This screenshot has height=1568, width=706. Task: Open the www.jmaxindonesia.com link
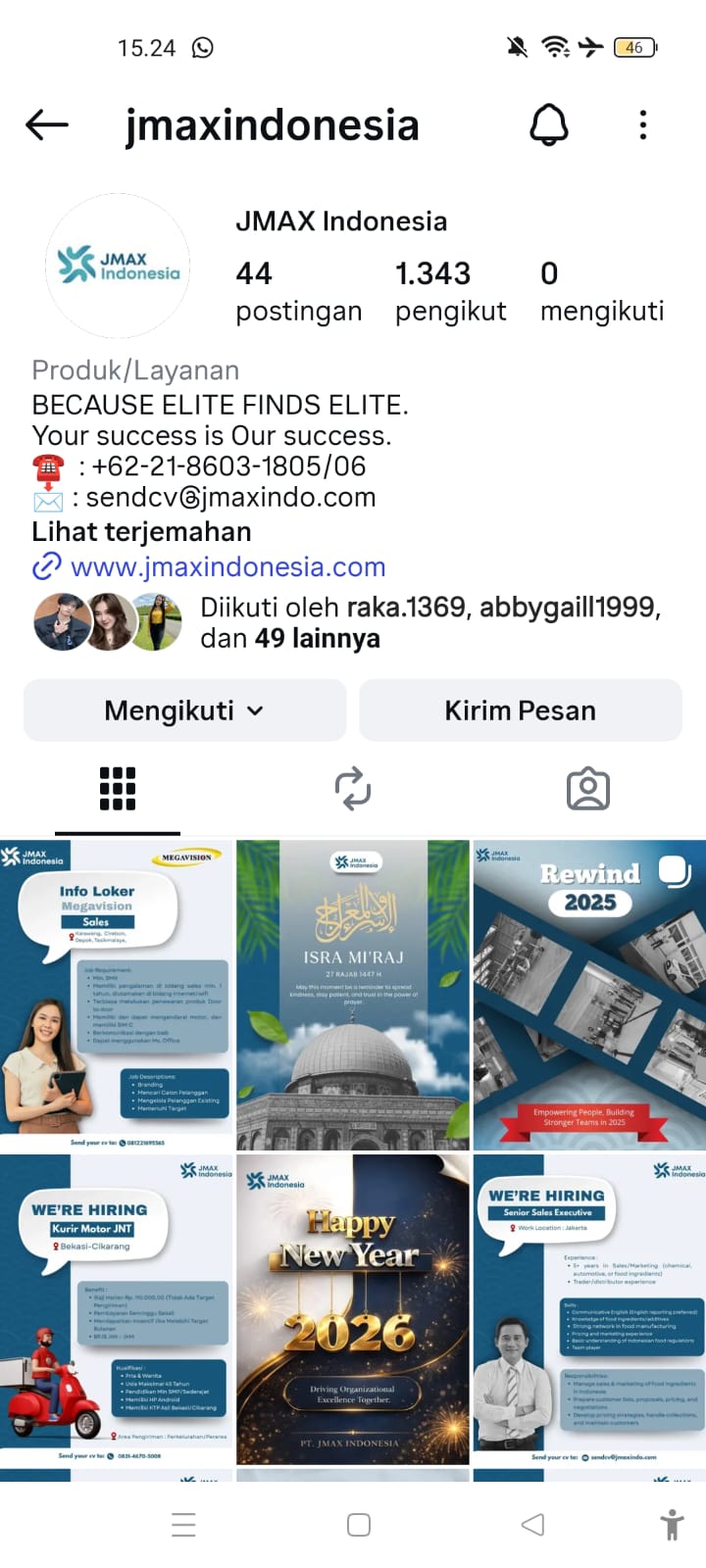click(227, 566)
